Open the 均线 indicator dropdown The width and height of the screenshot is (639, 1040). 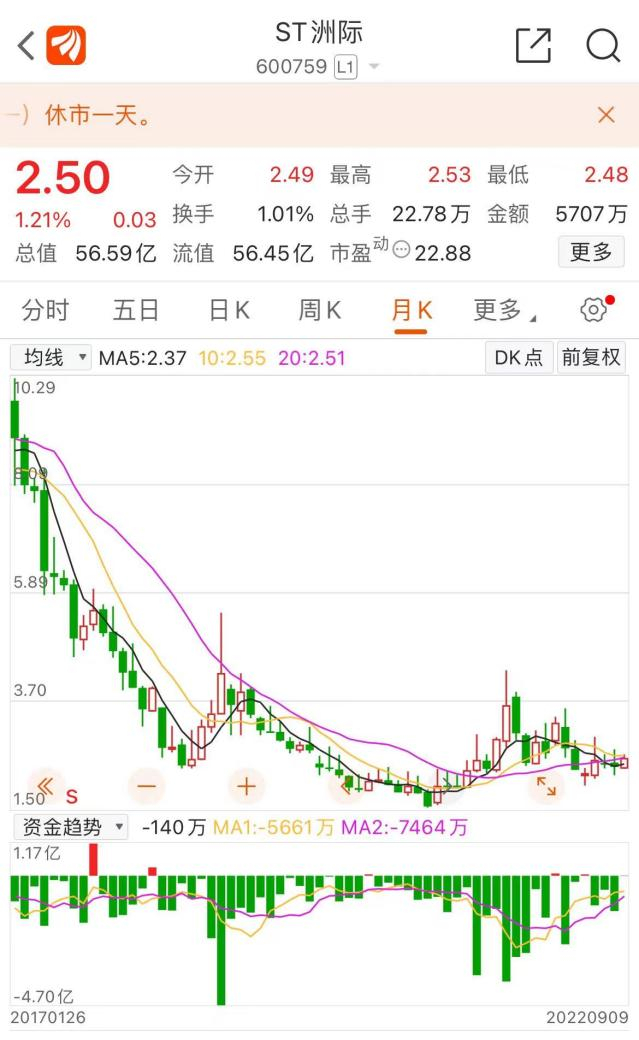(50, 357)
